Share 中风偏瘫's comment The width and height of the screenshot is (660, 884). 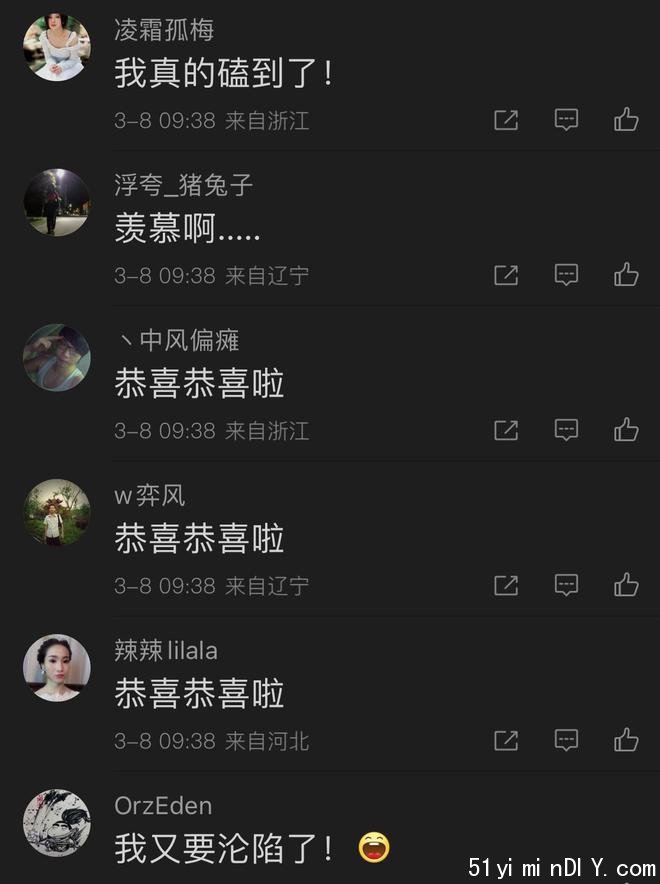click(x=506, y=430)
